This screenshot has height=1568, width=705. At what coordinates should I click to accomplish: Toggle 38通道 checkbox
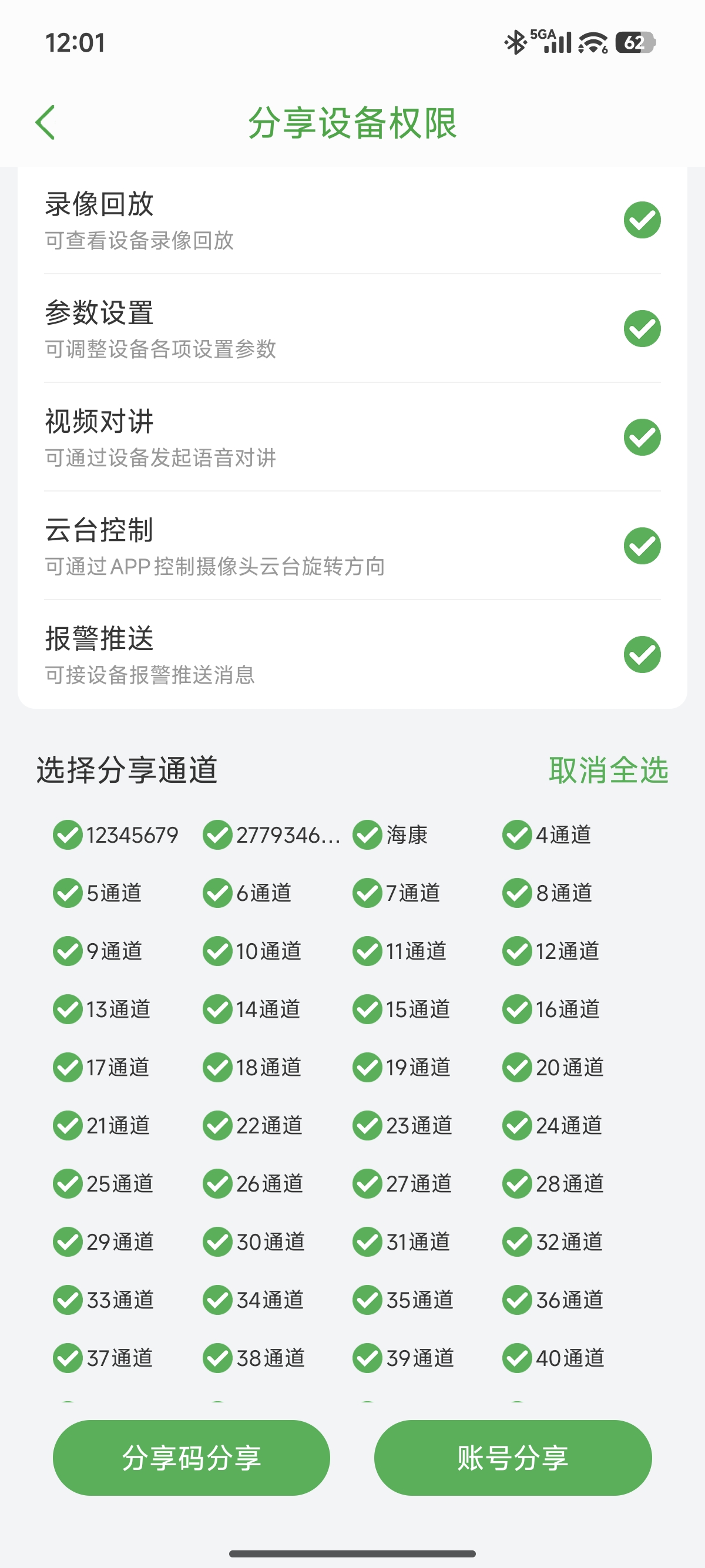tap(217, 1358)
